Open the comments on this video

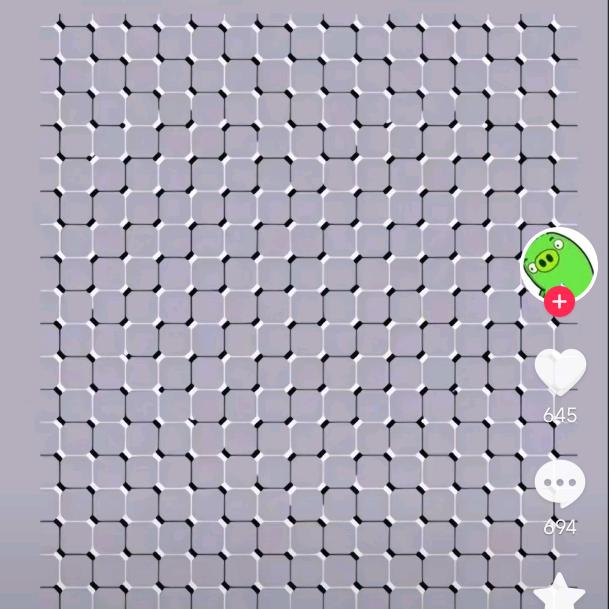[560, 484]
